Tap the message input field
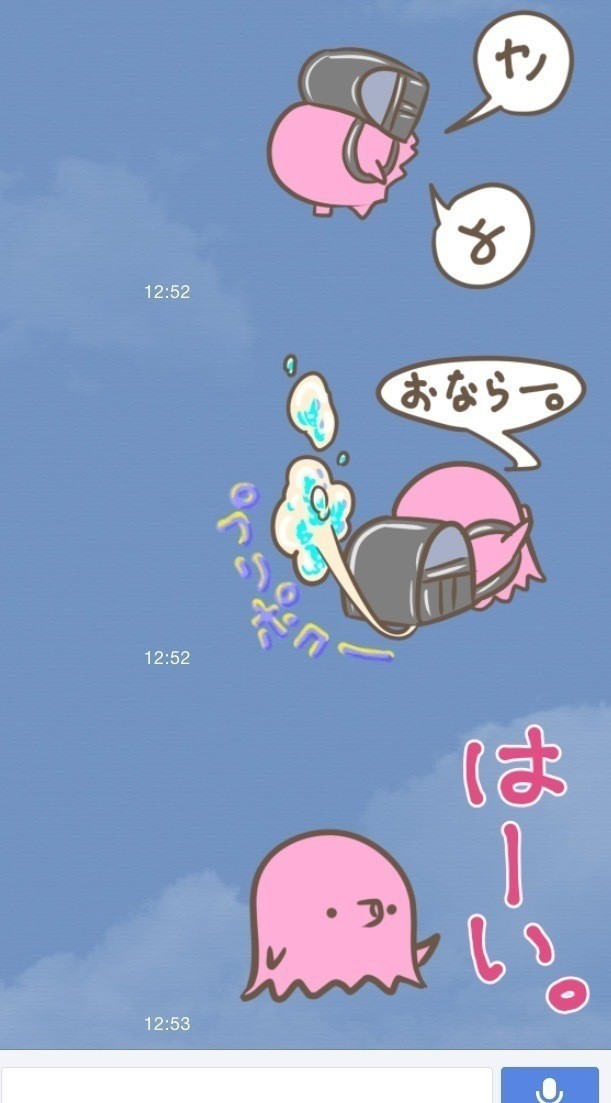 pos(245,1085)
